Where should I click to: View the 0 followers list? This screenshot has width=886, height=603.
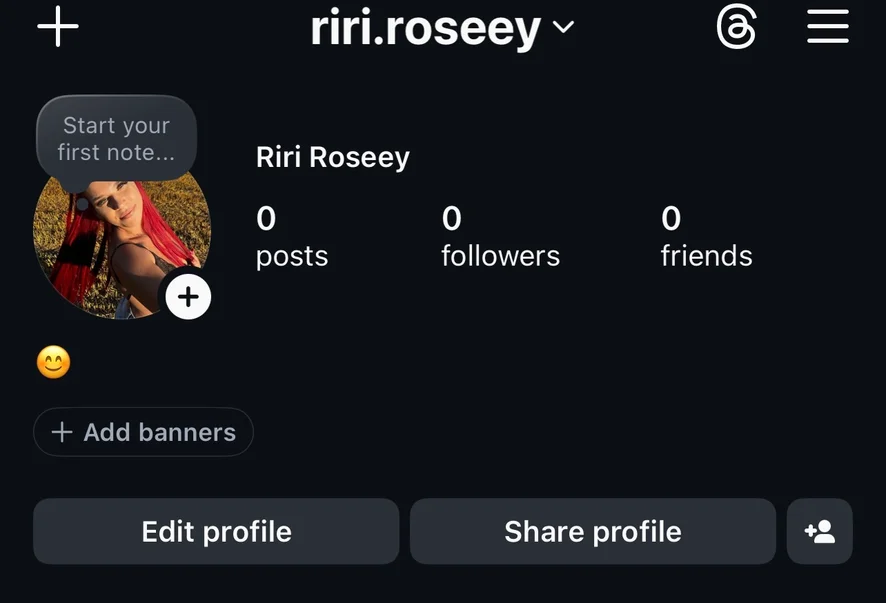(500, 237)
